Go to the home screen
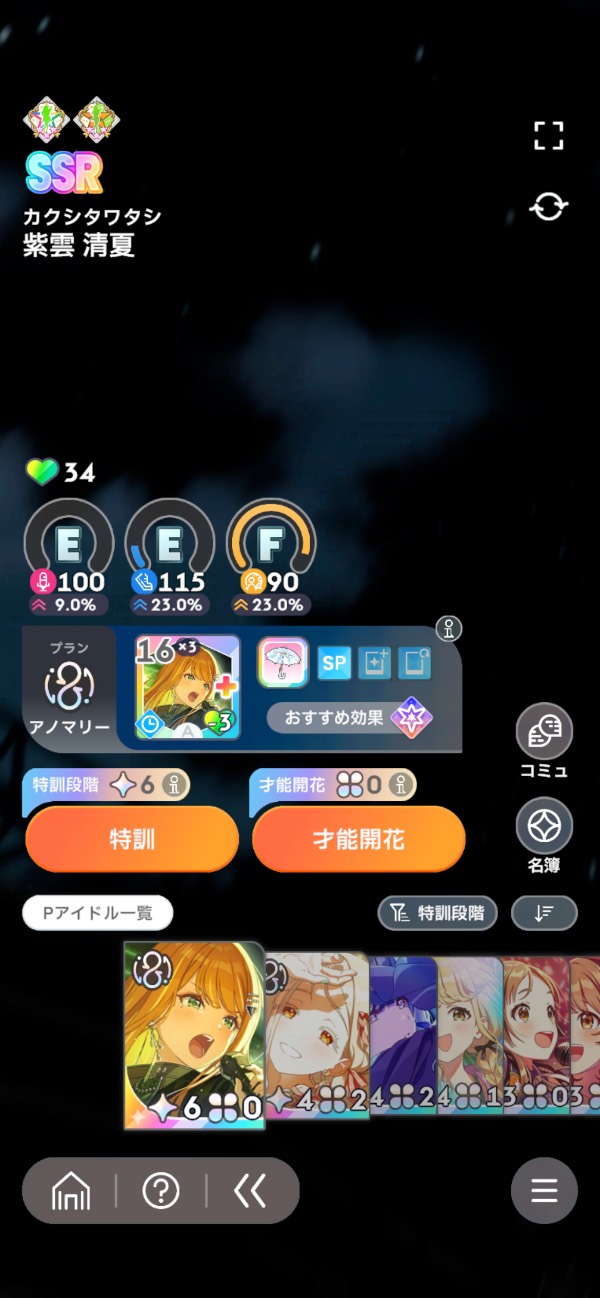This screenshot has width=600, height=1298. click(70, 1190)
